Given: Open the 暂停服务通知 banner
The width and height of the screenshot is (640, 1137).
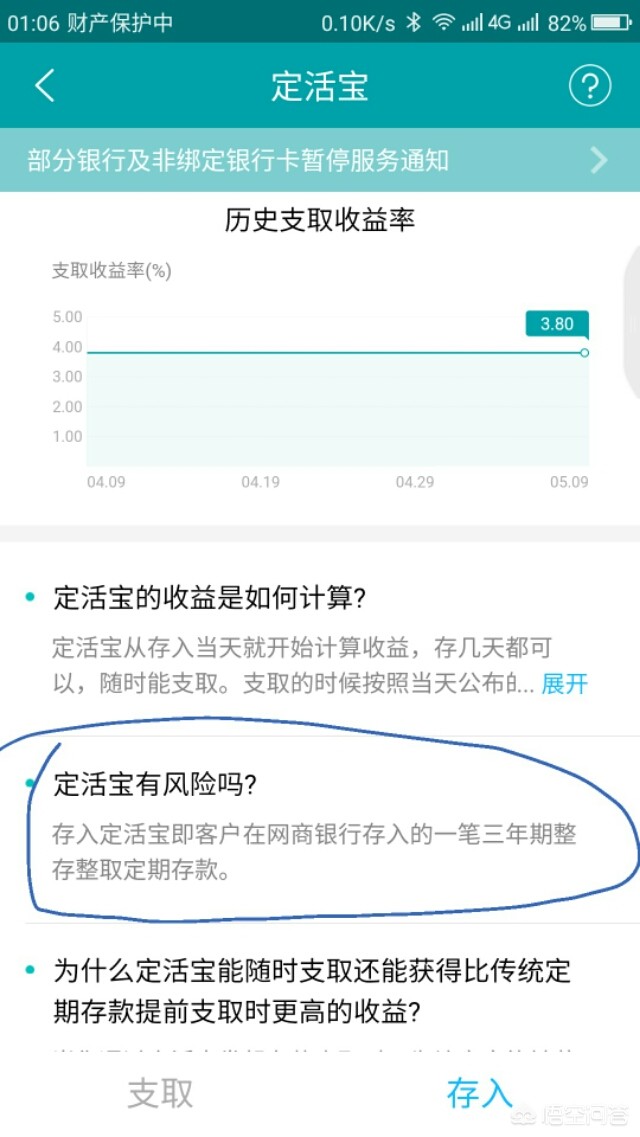Looking at the screenshot, I should [x=320, y=160].
